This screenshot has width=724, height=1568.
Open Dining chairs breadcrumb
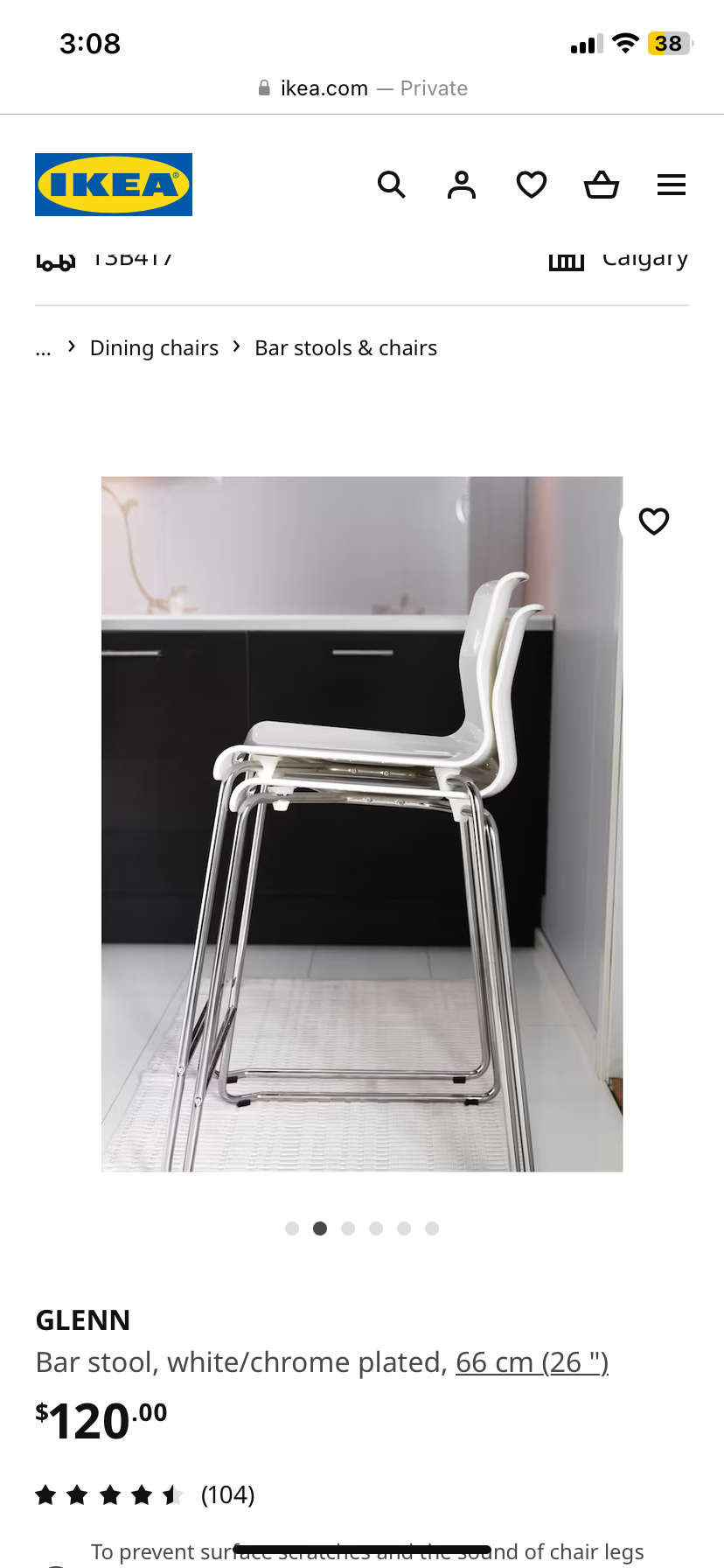pyautogui.click(x=154, y=348)
